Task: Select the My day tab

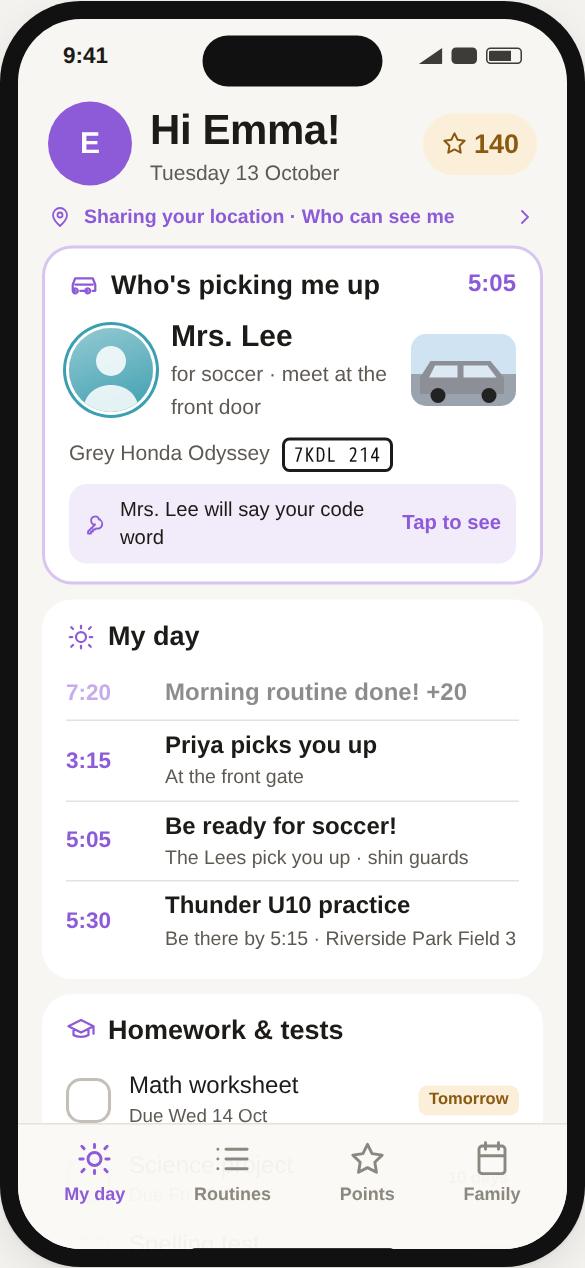Action: point(94,1174)
